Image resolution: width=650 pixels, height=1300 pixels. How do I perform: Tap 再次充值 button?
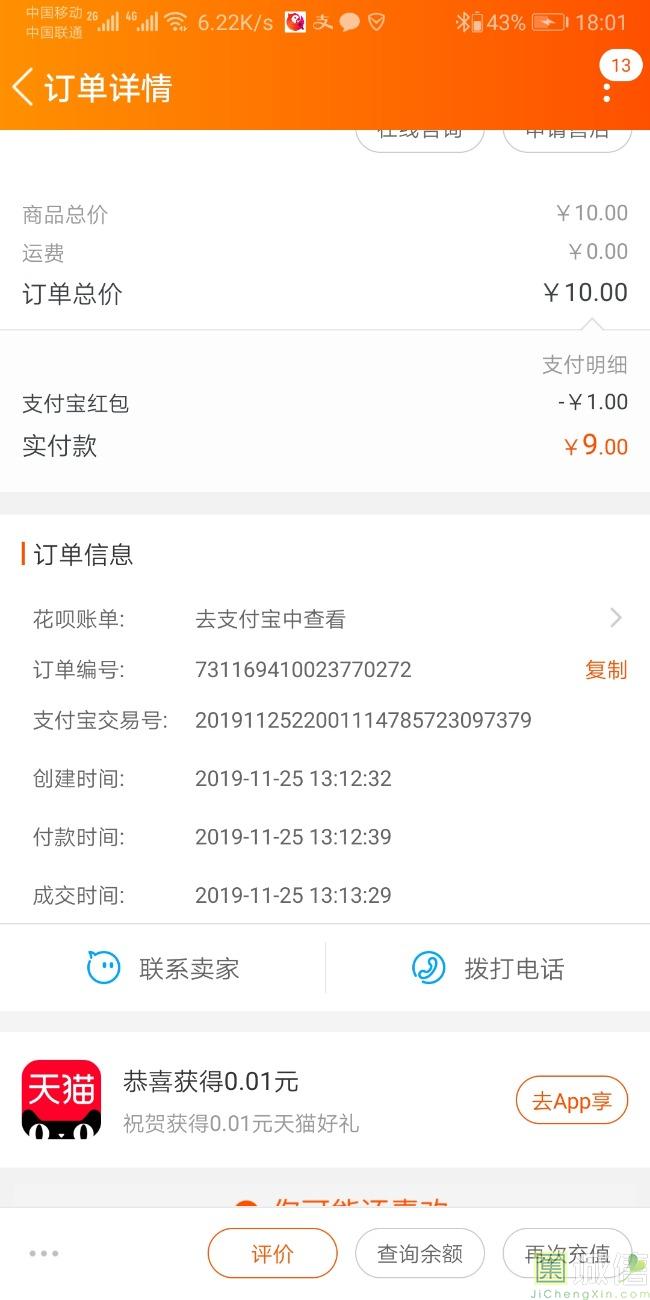(x=567, y=1253)
